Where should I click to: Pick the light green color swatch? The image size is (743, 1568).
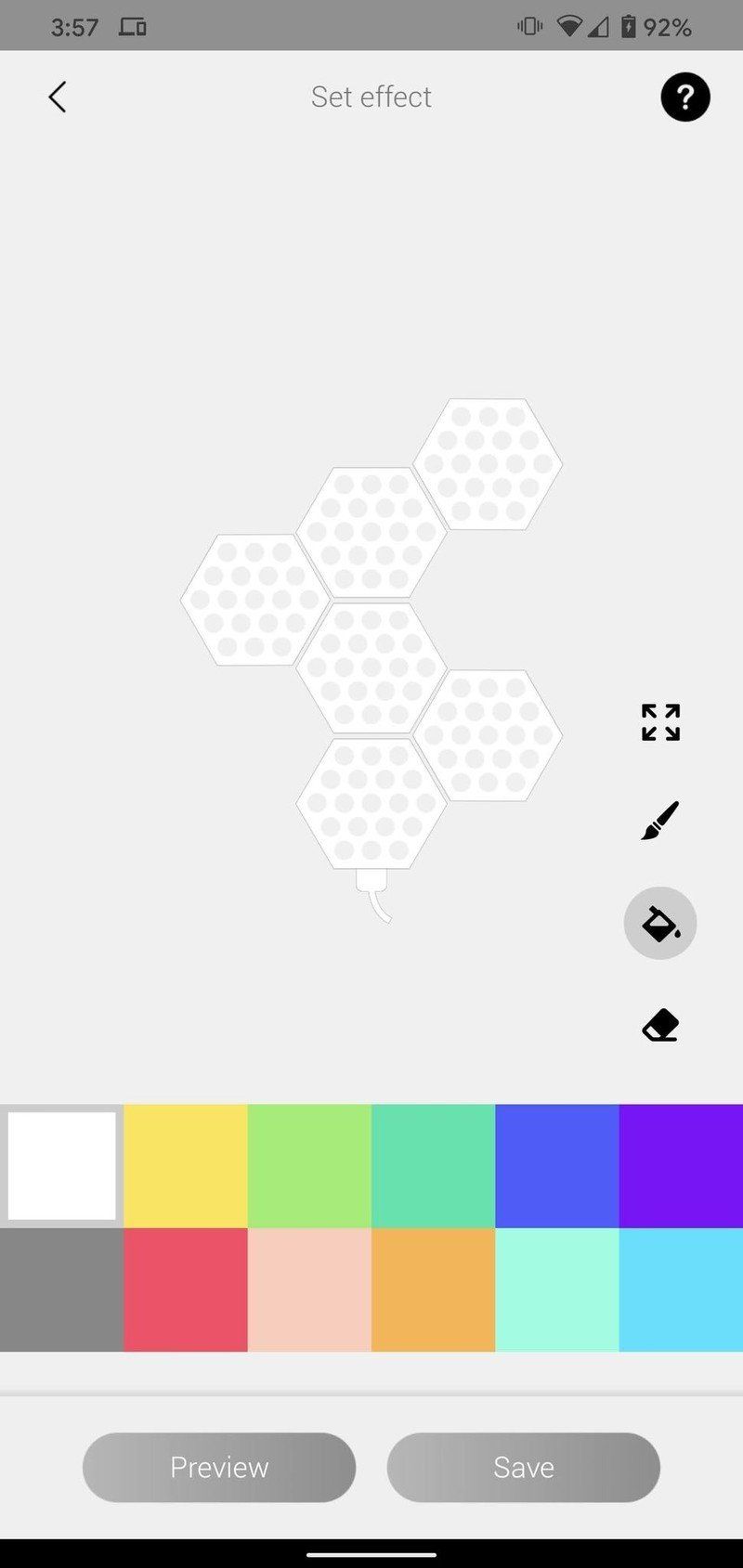[309, 1165]
